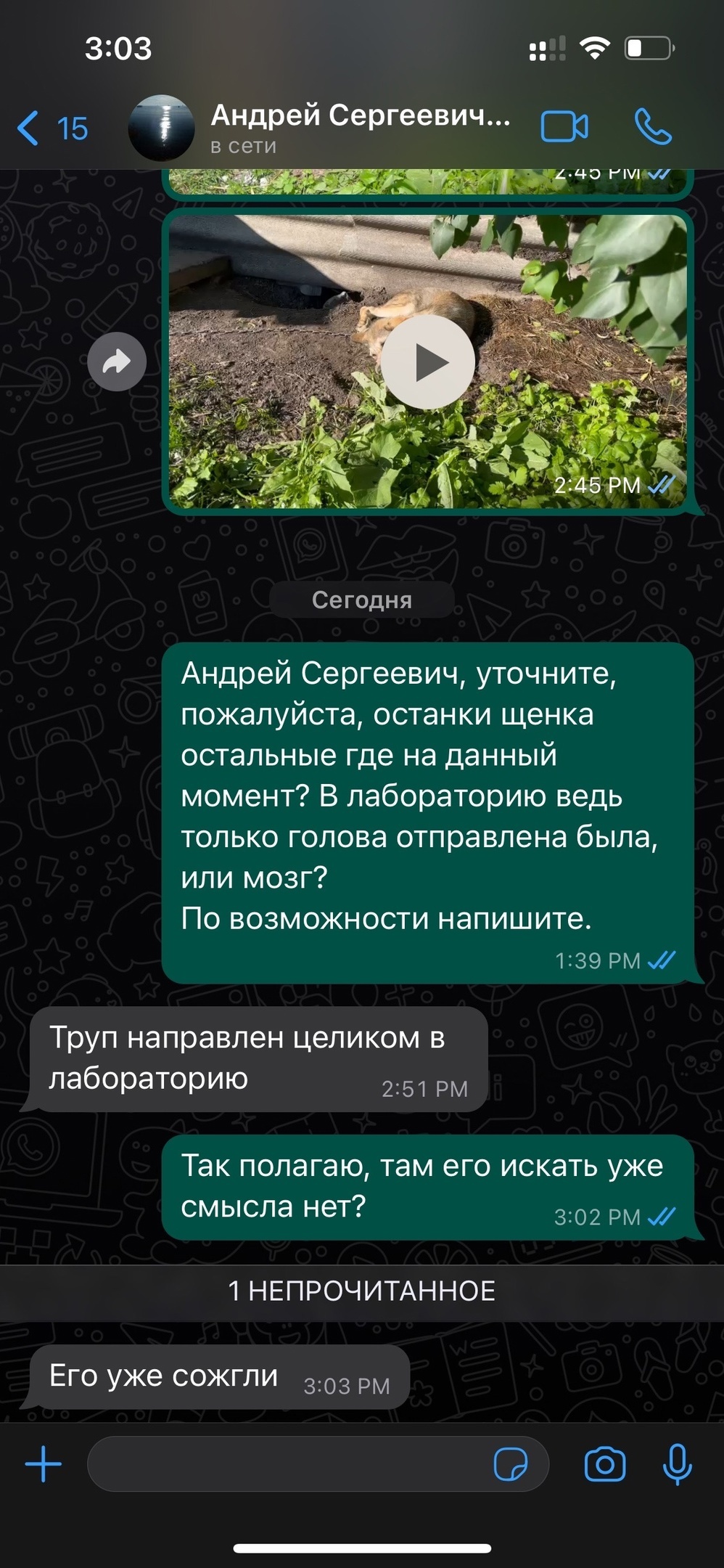This screenshot has height=1568, width=724.
Task: Go back to the chats list
Action: pos(51,128)
